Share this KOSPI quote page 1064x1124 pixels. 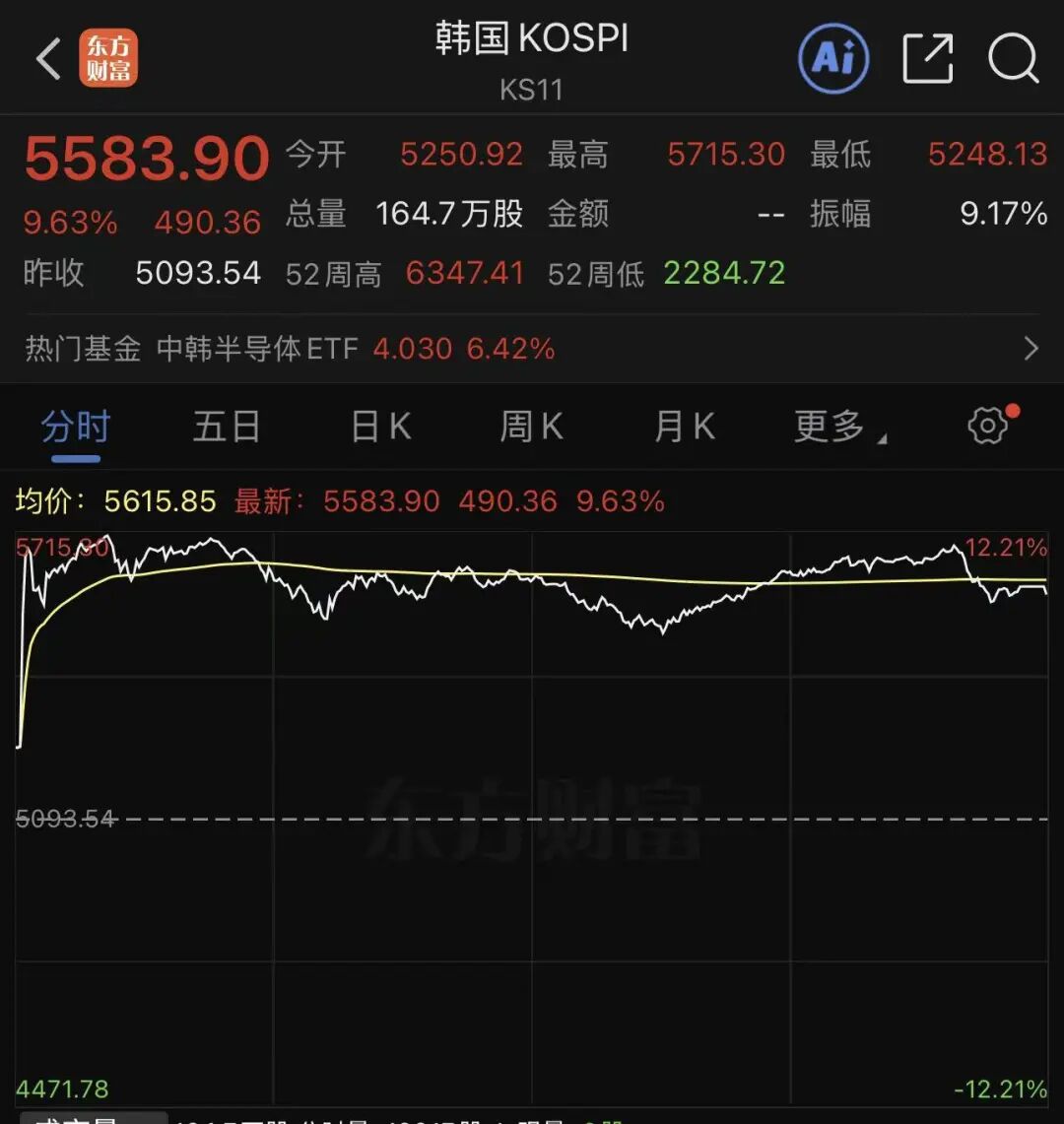click(928, 59)
